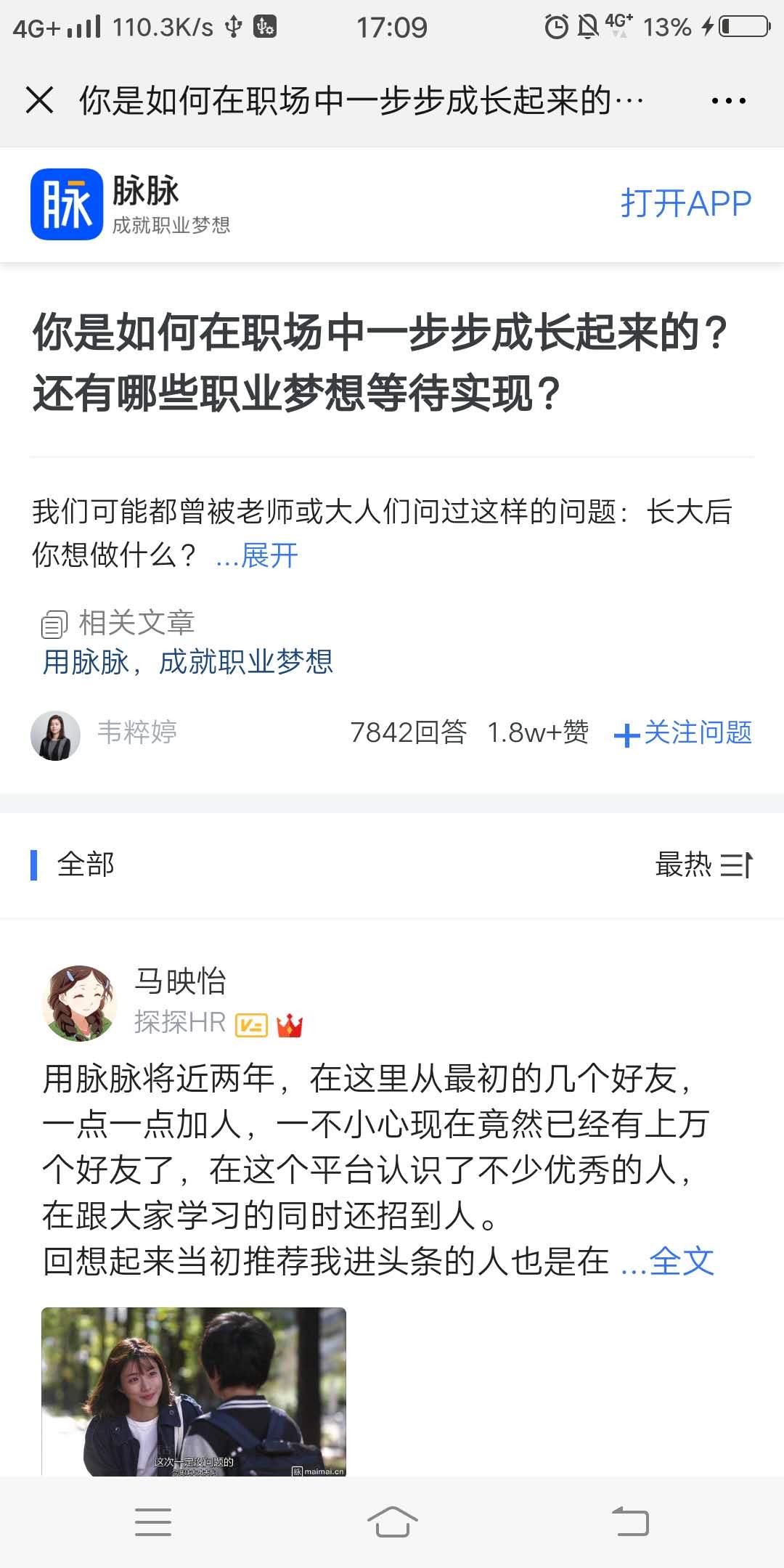
Task: Open the photo in 马映怡's answer
Action: click(194, 1391)
